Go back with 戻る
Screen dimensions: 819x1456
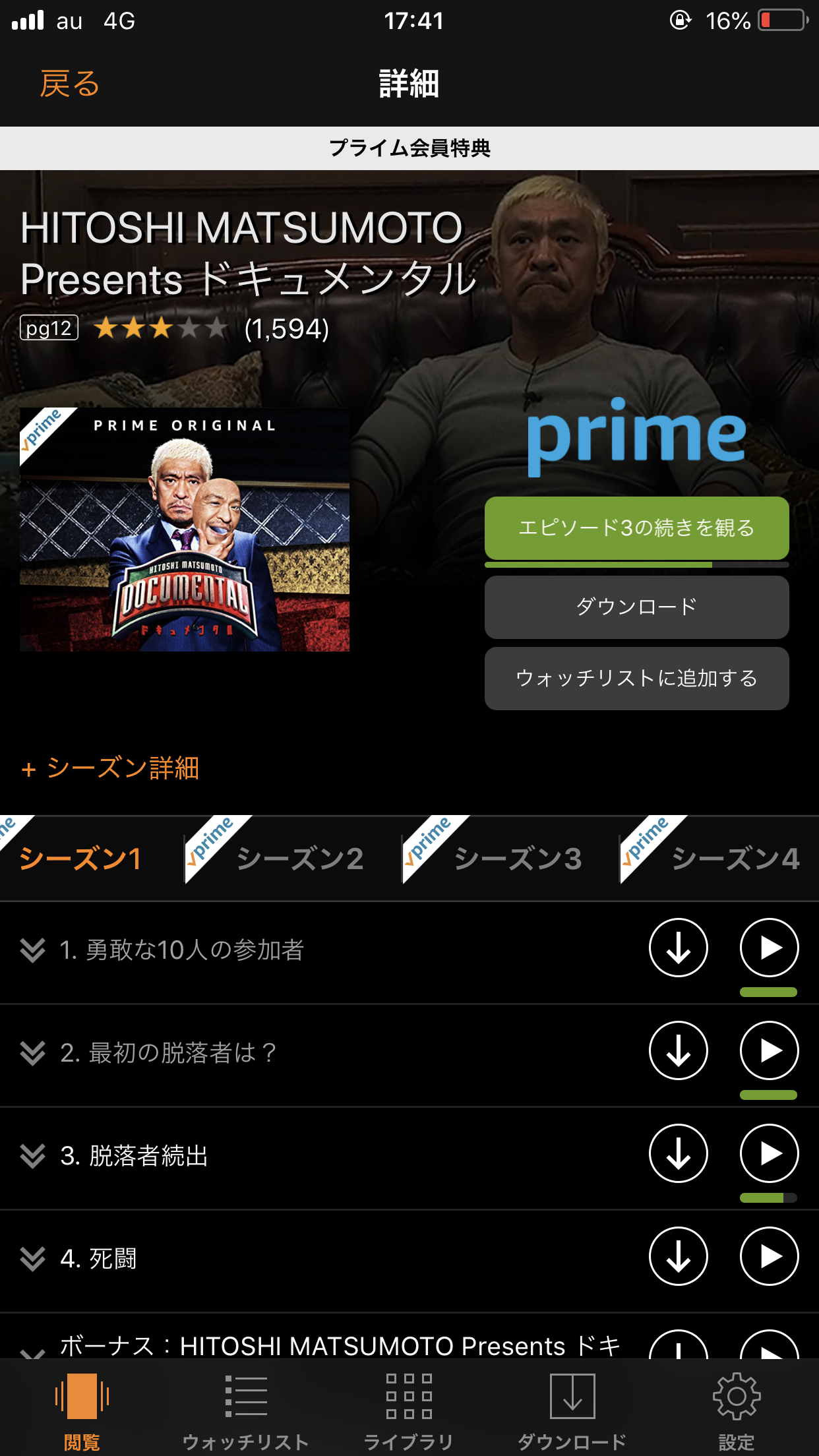69,84
